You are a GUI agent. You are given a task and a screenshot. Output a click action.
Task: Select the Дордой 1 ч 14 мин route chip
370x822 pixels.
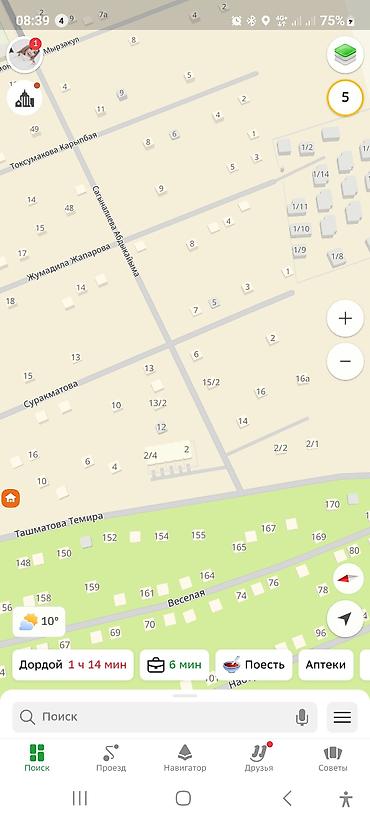click(73, 665)
